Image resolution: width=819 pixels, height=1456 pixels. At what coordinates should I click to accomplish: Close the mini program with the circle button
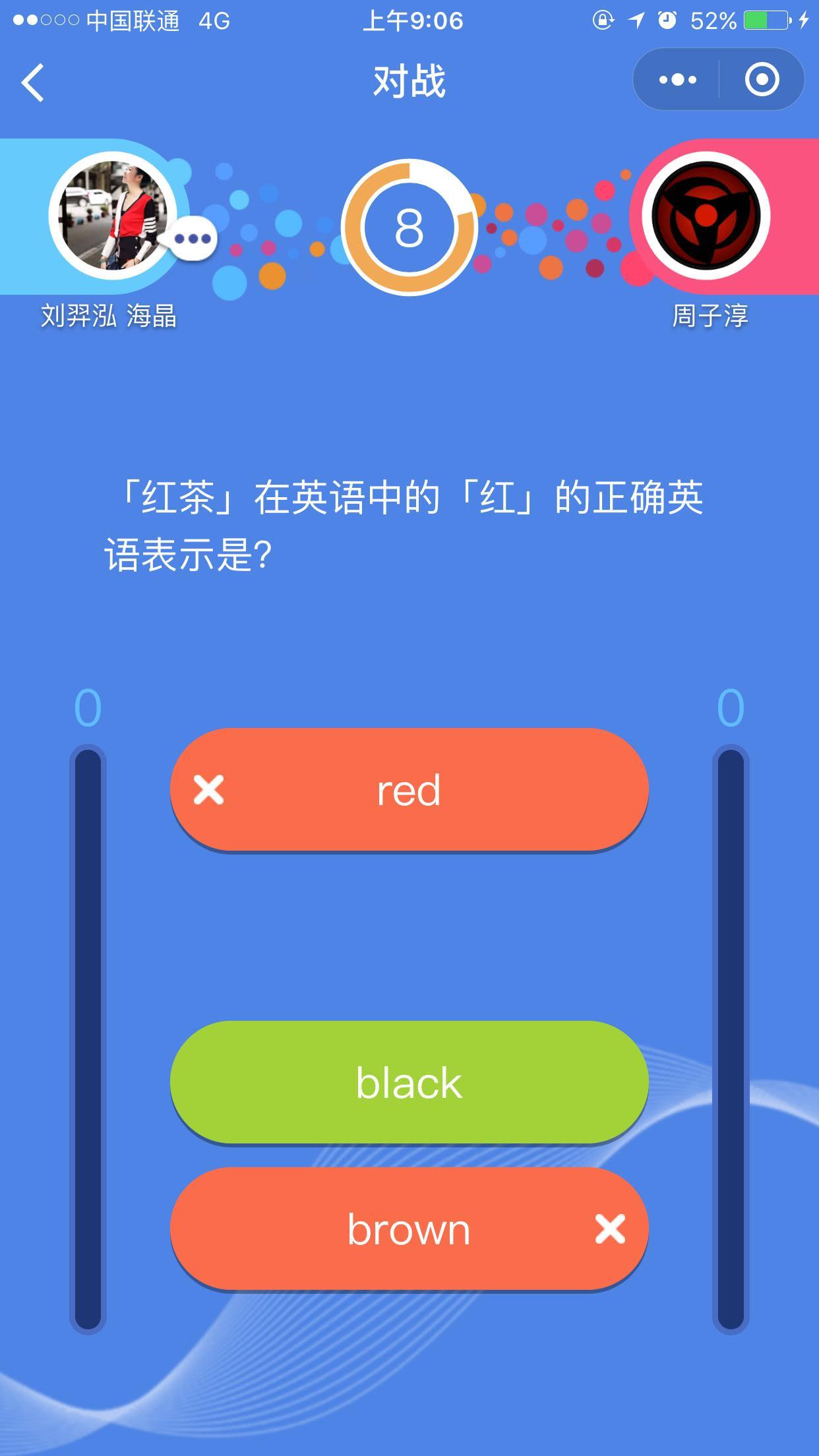coord(762,80)
